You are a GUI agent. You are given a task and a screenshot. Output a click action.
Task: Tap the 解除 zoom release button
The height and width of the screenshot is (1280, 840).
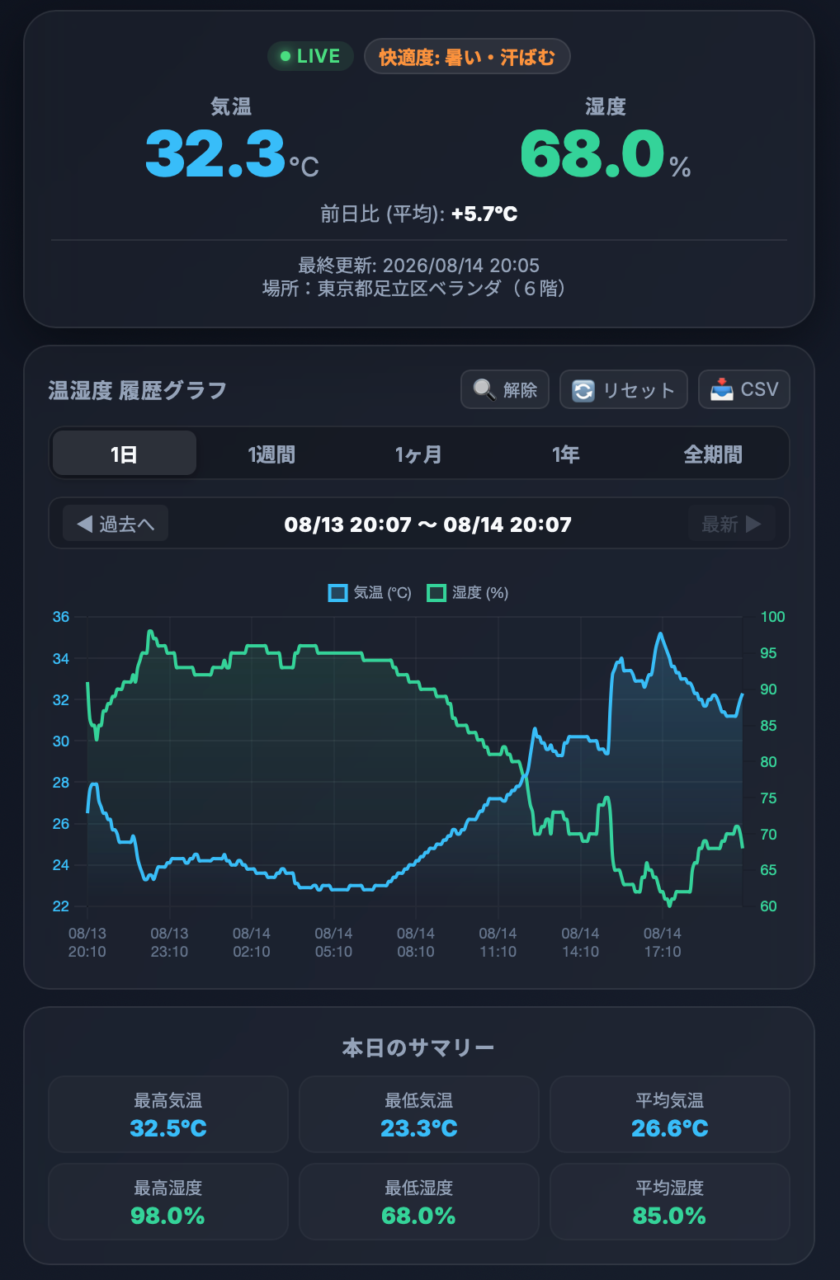point(505,389)
